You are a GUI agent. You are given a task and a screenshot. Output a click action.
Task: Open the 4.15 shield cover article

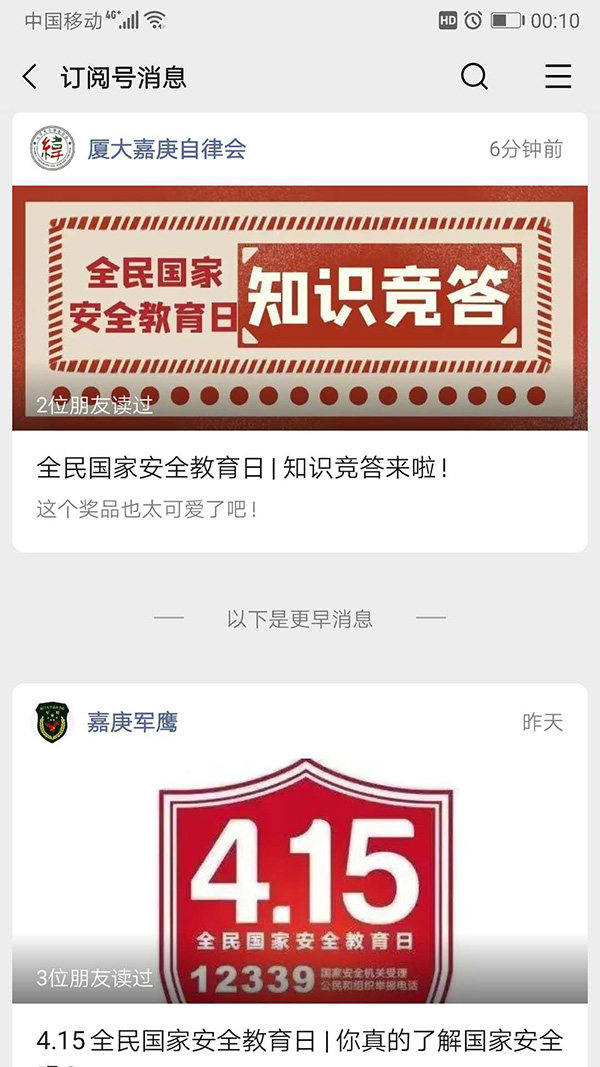tap(300, 880)
